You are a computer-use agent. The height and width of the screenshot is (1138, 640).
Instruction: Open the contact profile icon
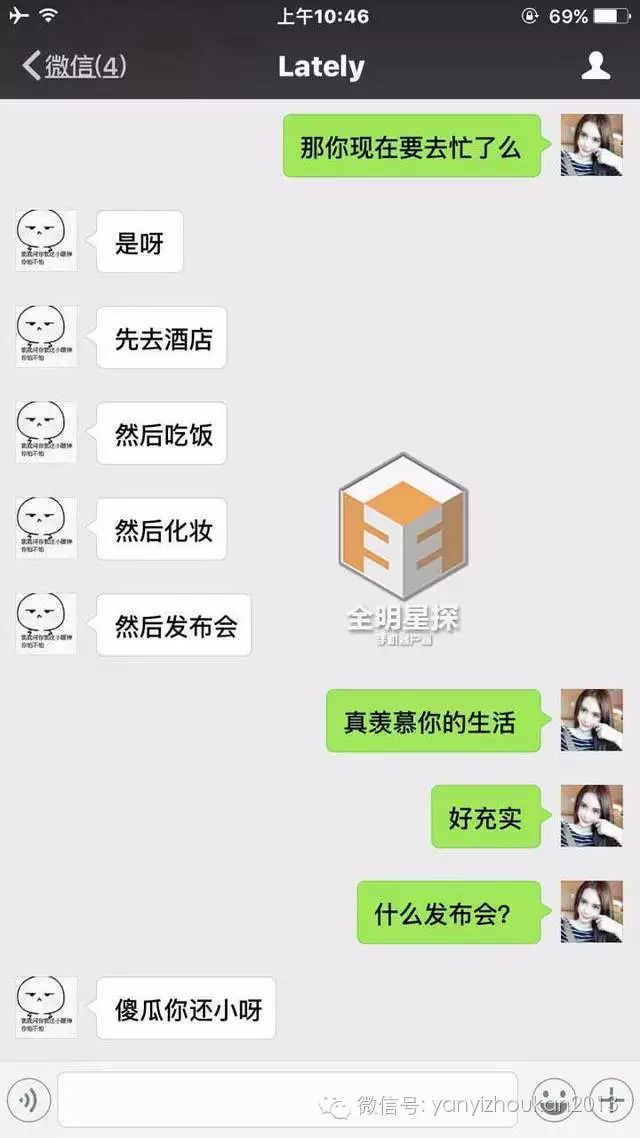tap(596, 66)
